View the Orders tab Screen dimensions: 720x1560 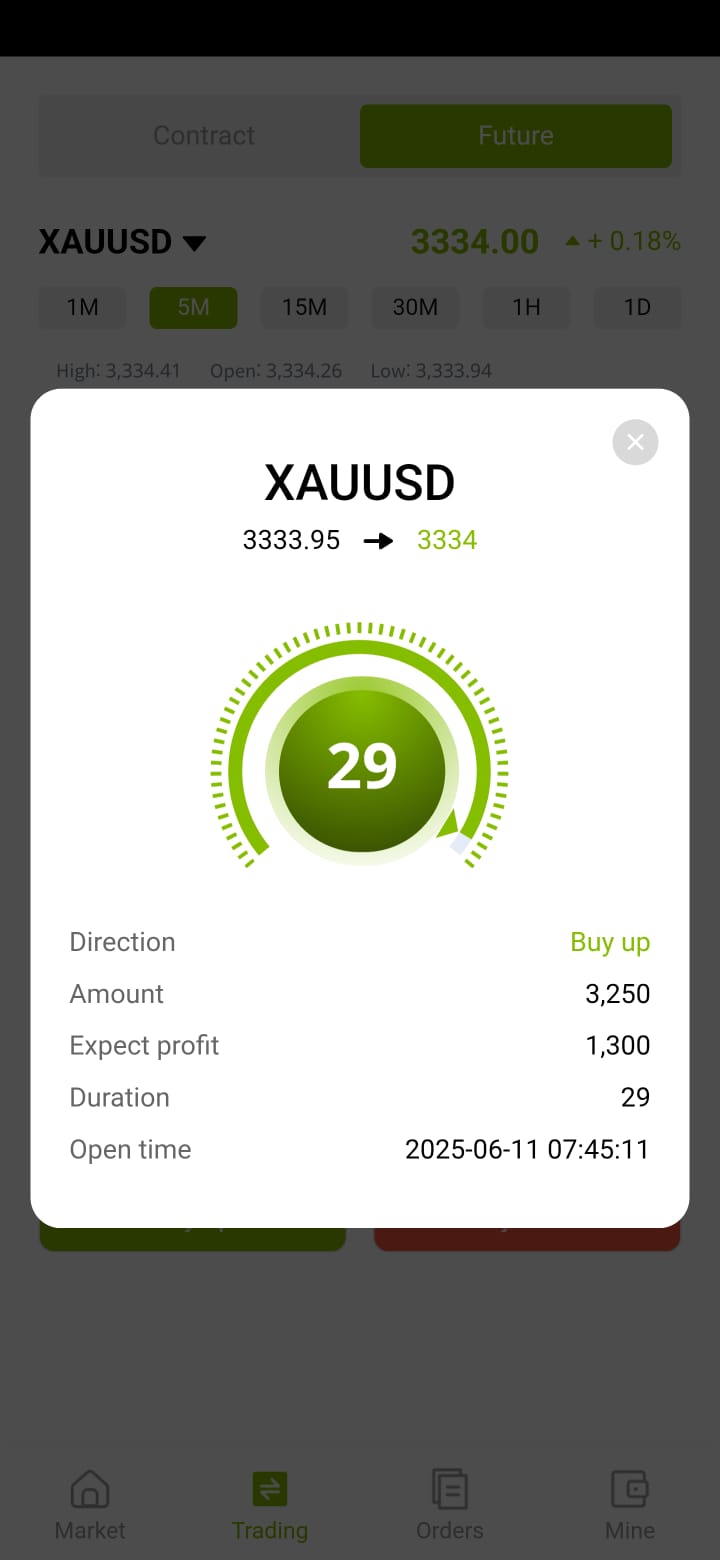click(x=450, y=1505)
